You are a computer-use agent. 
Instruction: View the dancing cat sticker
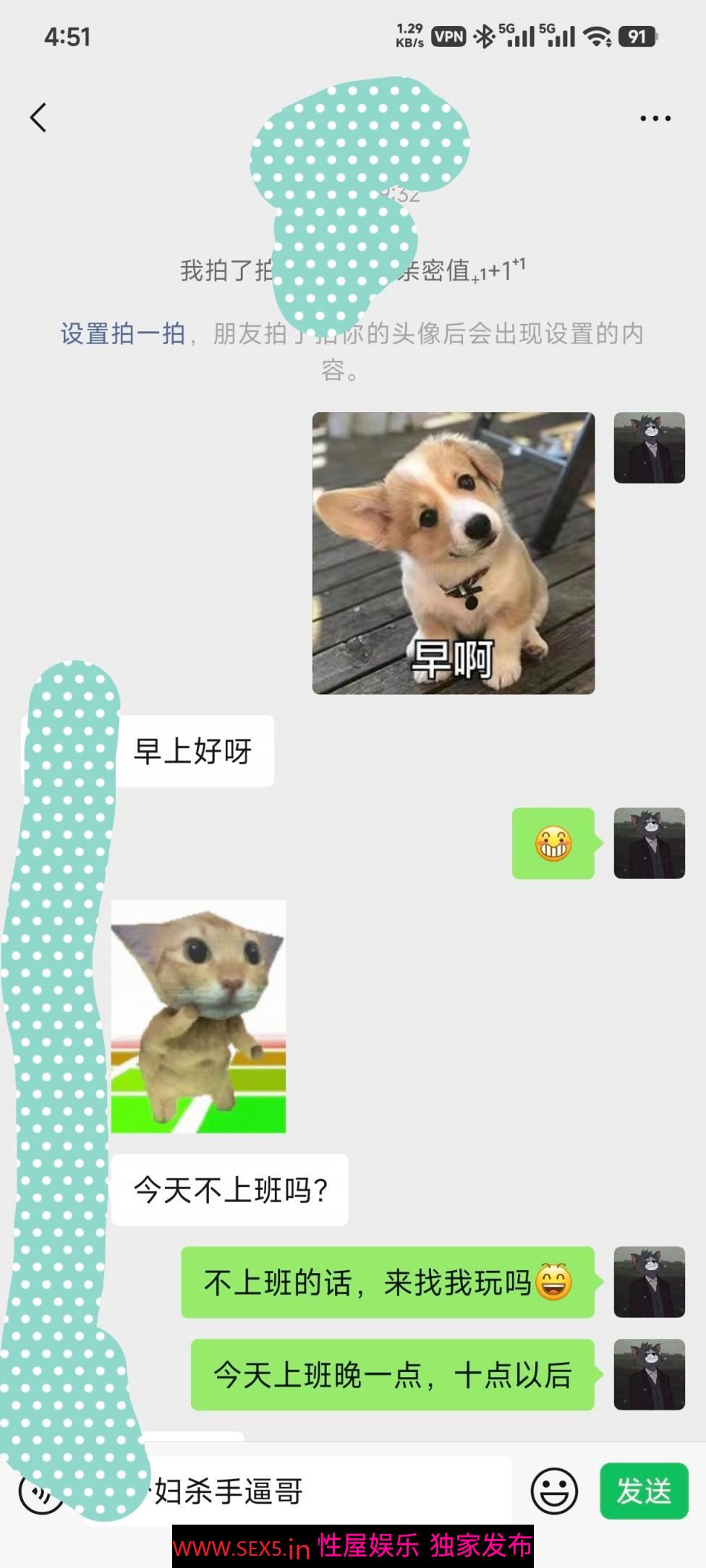coord(198,1016)
